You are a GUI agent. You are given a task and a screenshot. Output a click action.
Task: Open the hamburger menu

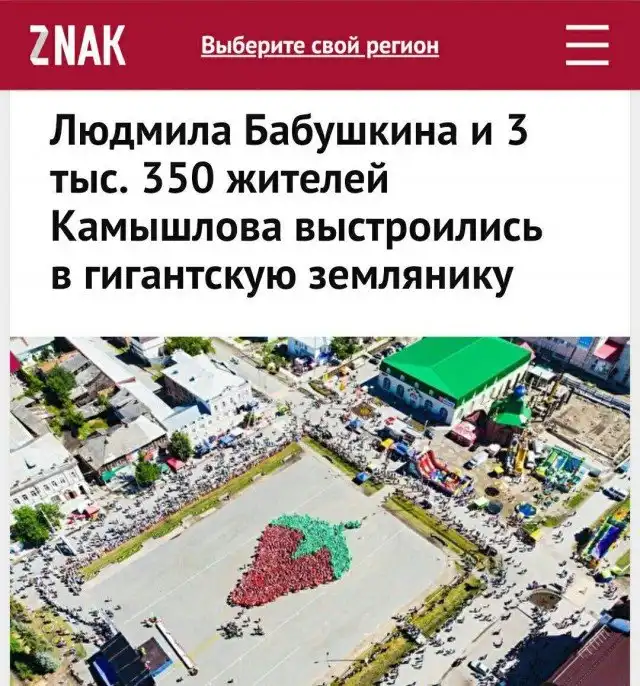coord(586,46)
